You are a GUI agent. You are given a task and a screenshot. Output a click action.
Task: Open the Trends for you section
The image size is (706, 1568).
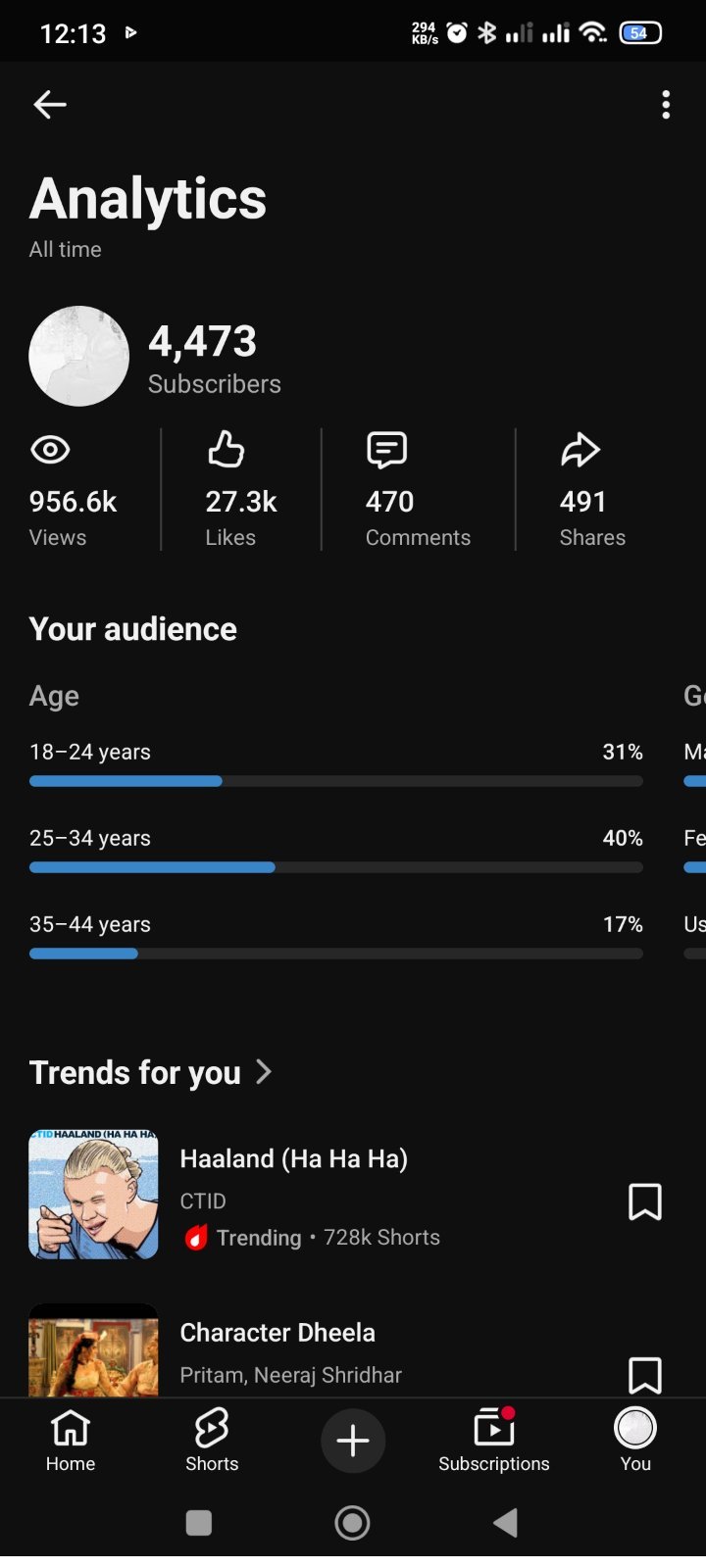pyautogui.click(x=150, y=1072)
